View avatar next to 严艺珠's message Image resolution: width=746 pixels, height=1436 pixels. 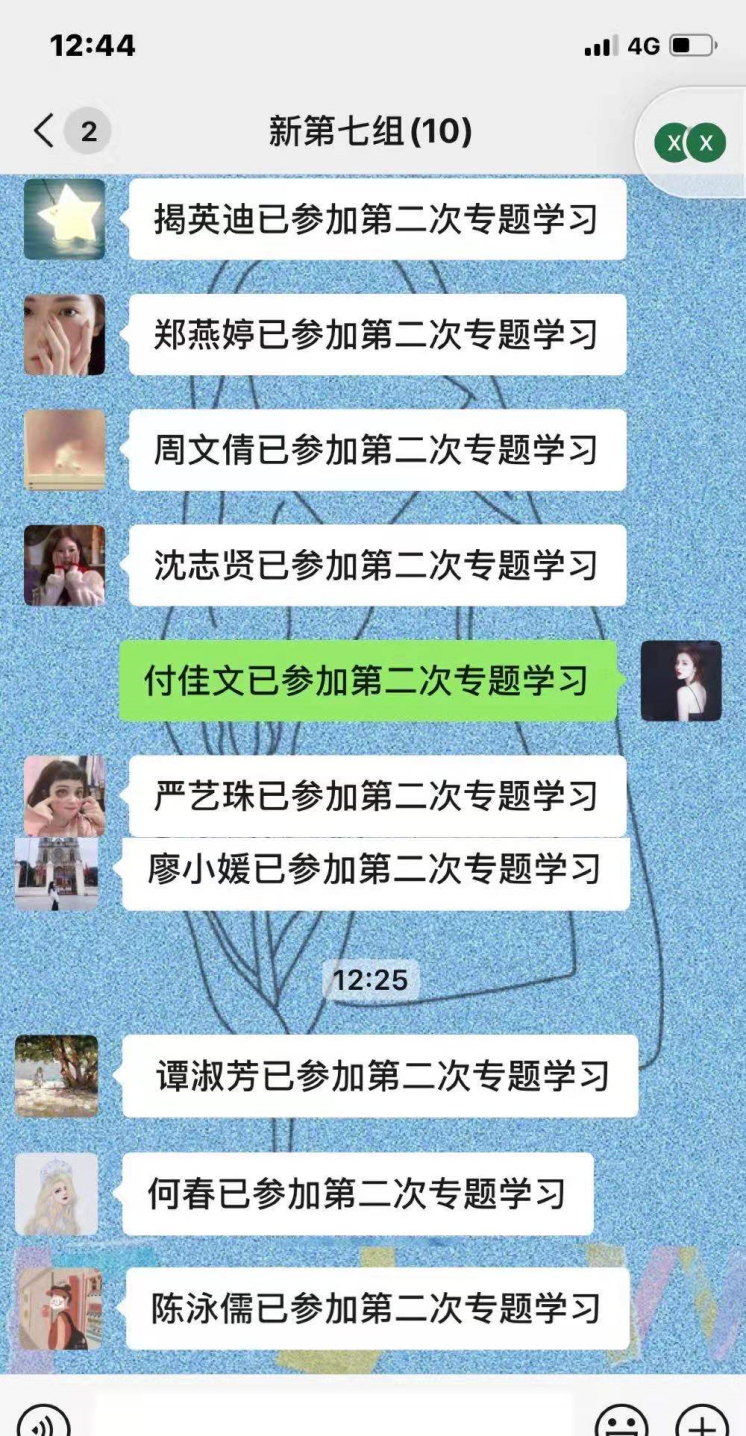(65, 795)
